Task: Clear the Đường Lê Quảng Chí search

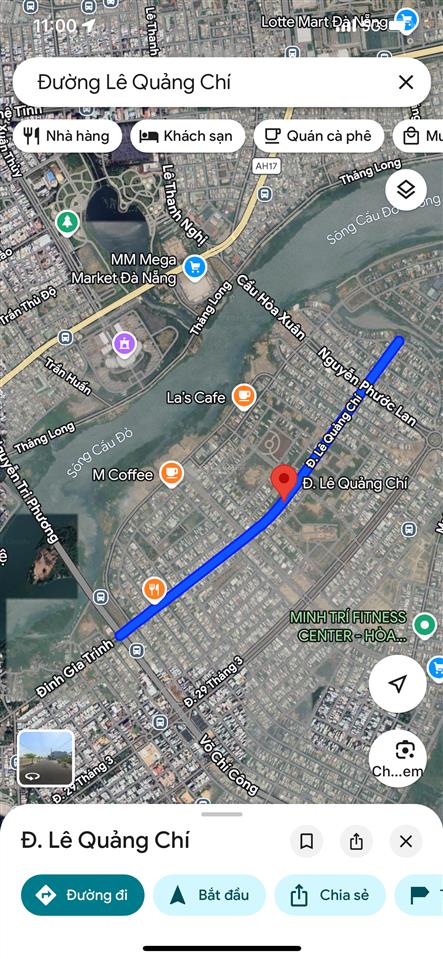Action: tap(406, 83)
